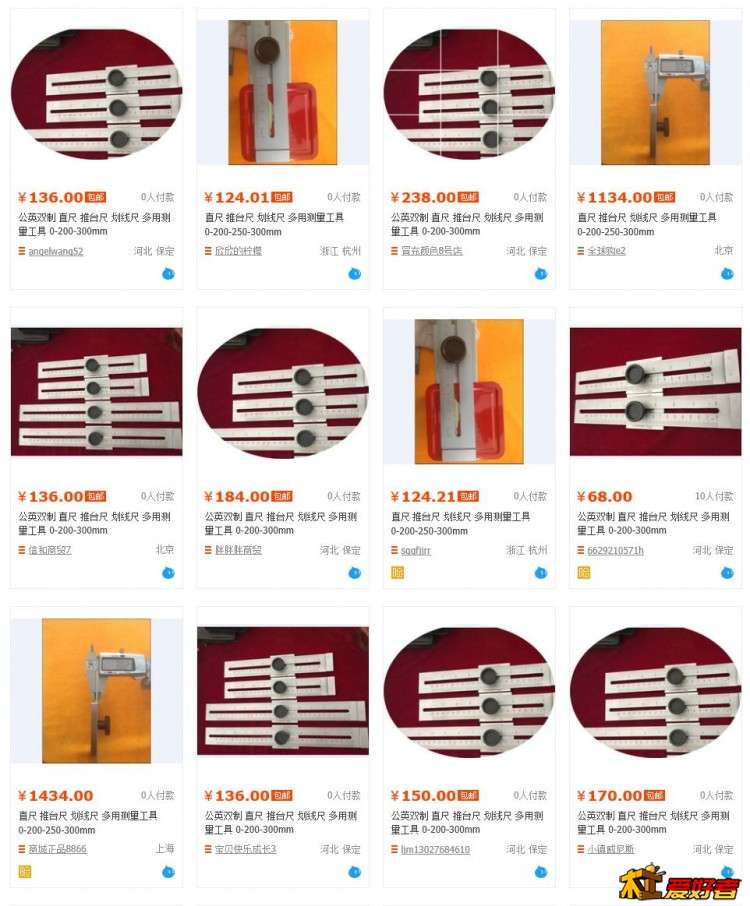Viewport: 750px width, 906px height.
Task: Open the ¥238.00 ruler product image
Action: [x=469, y=93]
